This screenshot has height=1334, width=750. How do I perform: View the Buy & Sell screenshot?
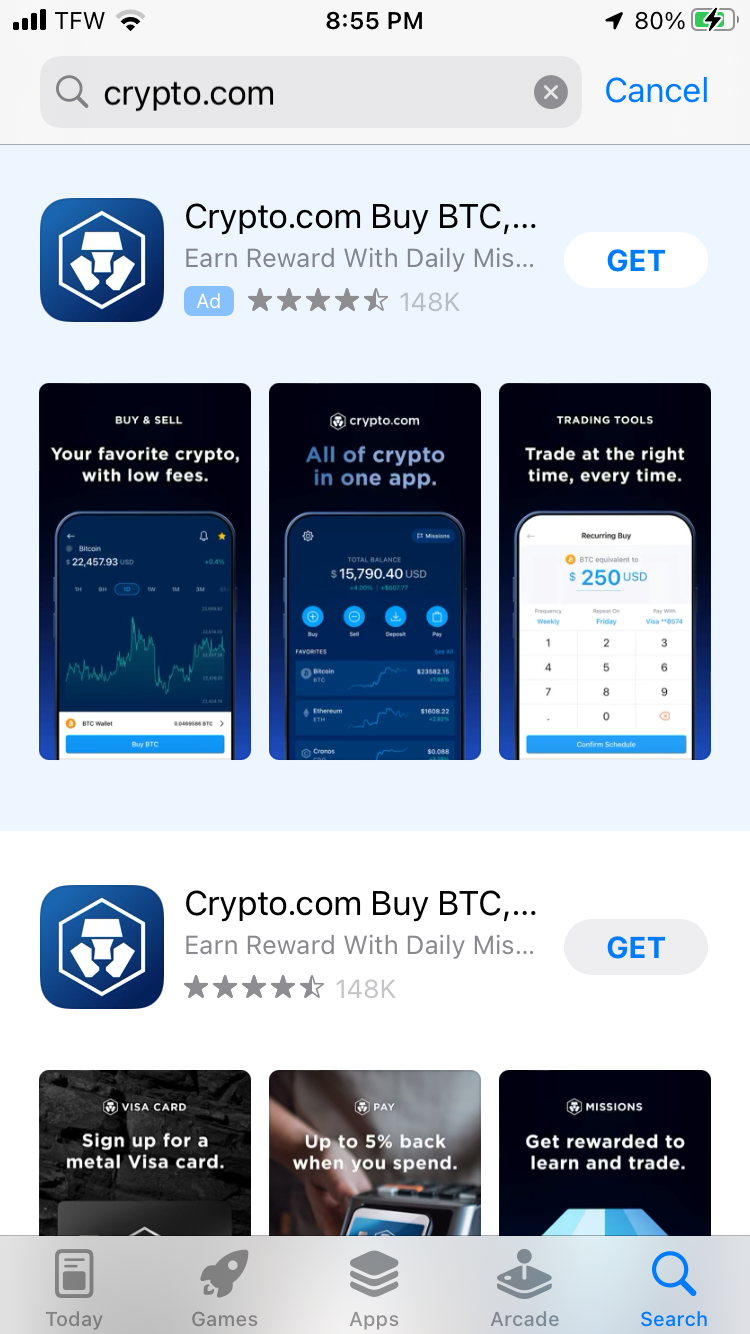[x=145, y=571]
